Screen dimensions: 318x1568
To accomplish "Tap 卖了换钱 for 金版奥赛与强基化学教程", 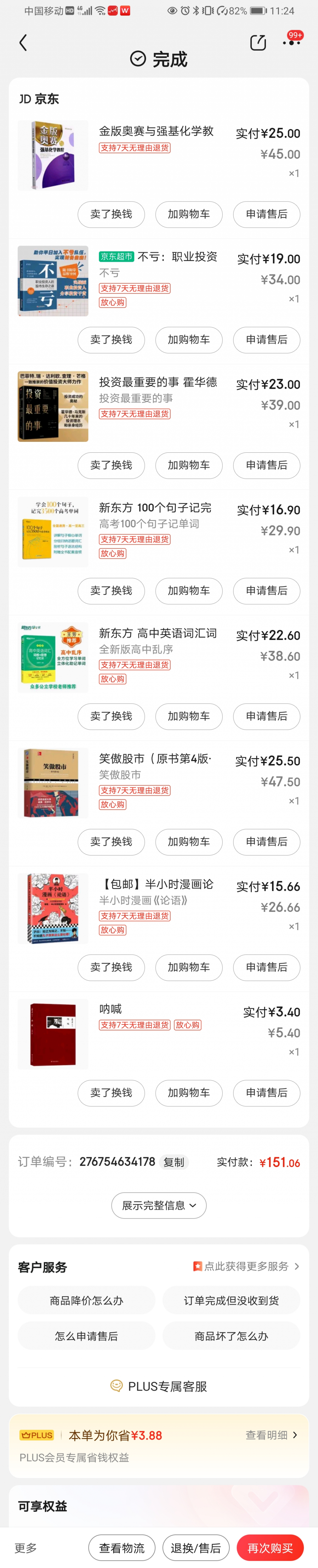I will pyautogui.click(x=111, y=214).
